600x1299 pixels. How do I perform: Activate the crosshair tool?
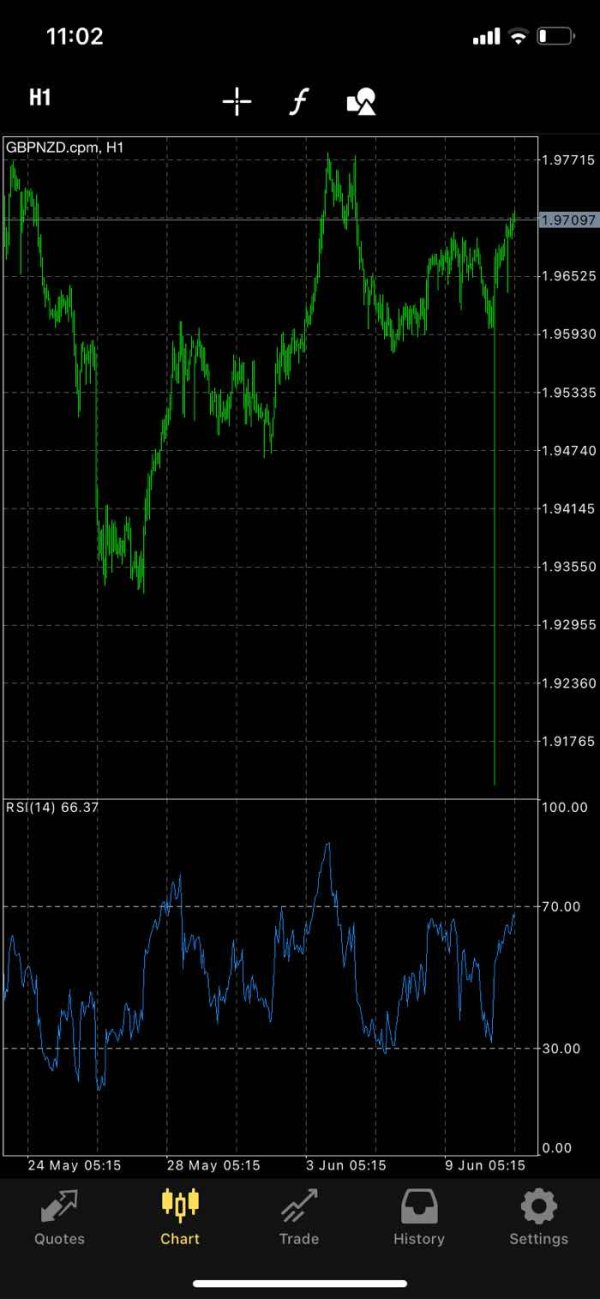click(237, 101)
